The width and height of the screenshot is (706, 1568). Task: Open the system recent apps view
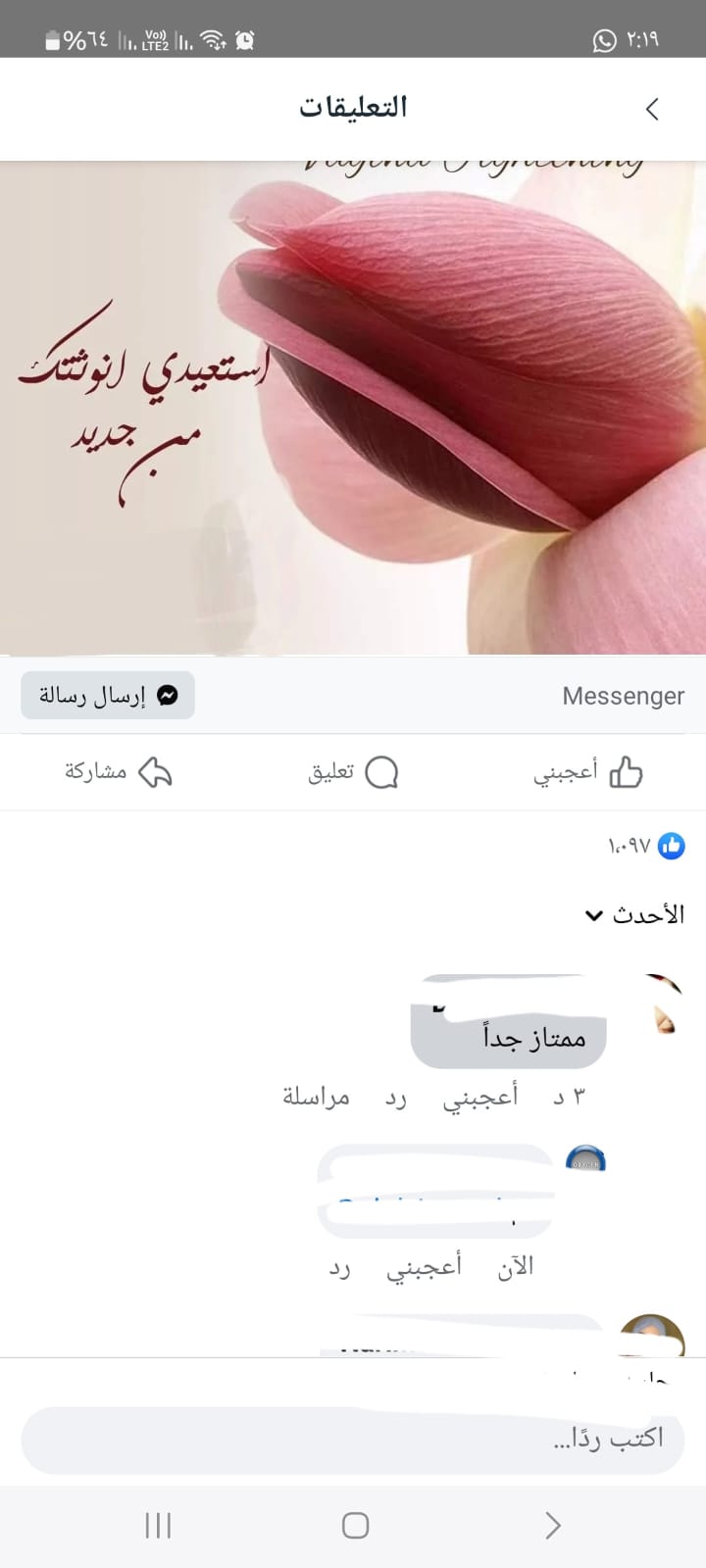point(158,1525)
